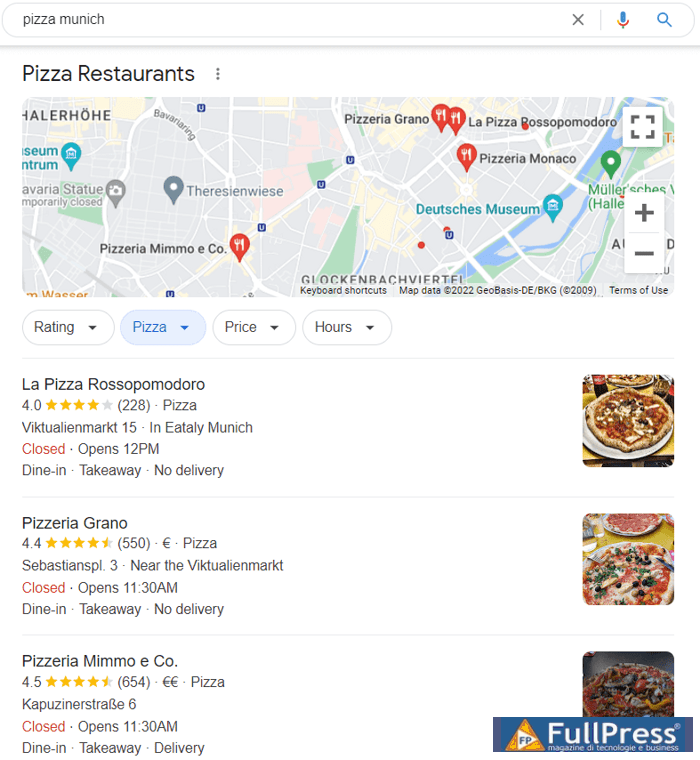The width and height of the screenshot is (700, 760).
Task: Expand the map to fullscreen
Action: 643,127
